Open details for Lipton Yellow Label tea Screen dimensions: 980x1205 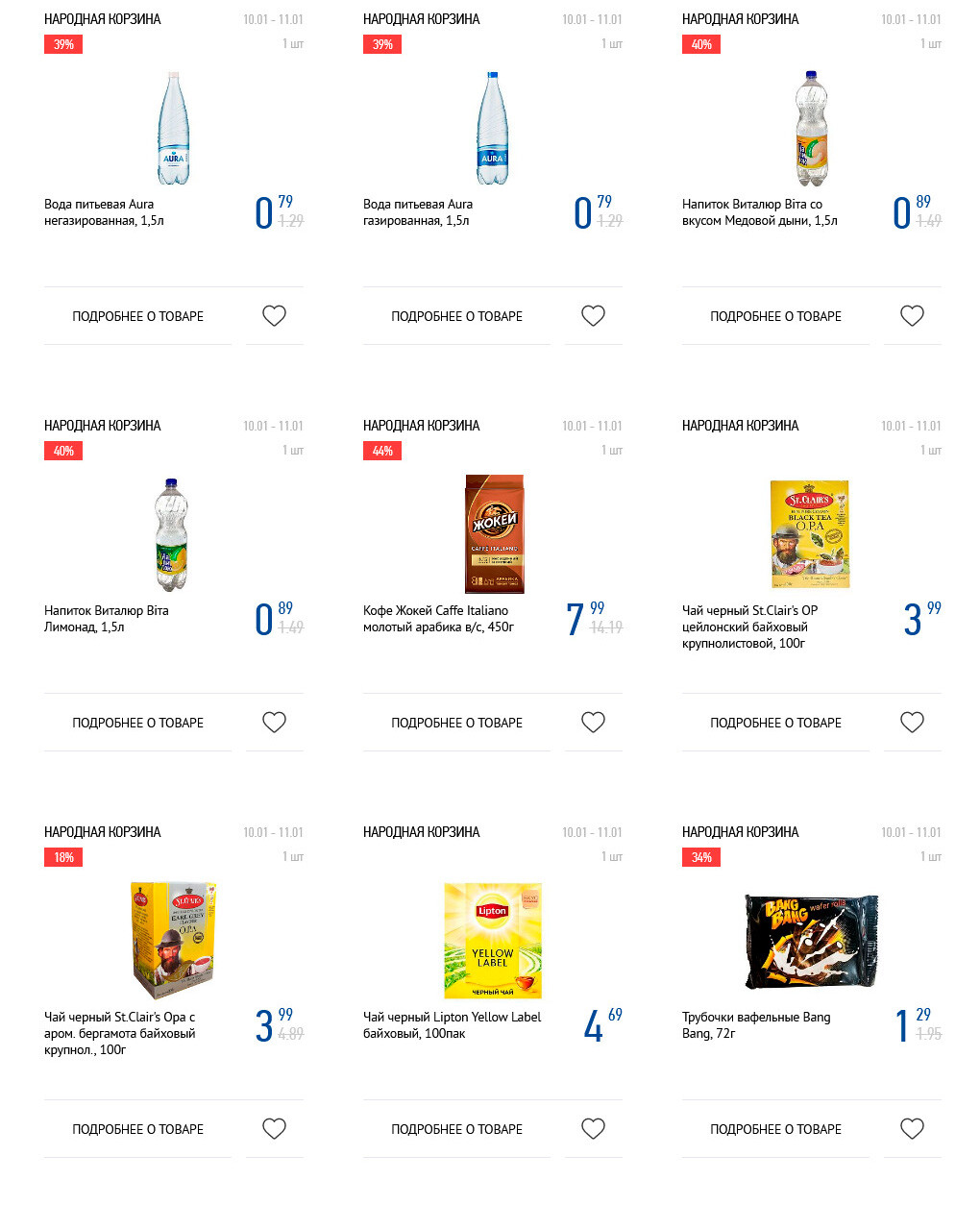[456, 1129]
